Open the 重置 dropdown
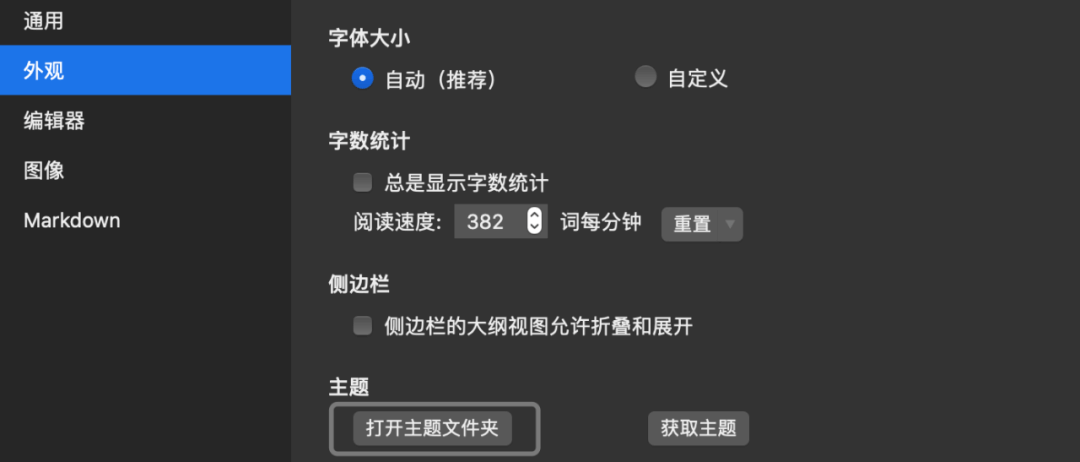Screen dimensions: 1080x462 (702, 224)
